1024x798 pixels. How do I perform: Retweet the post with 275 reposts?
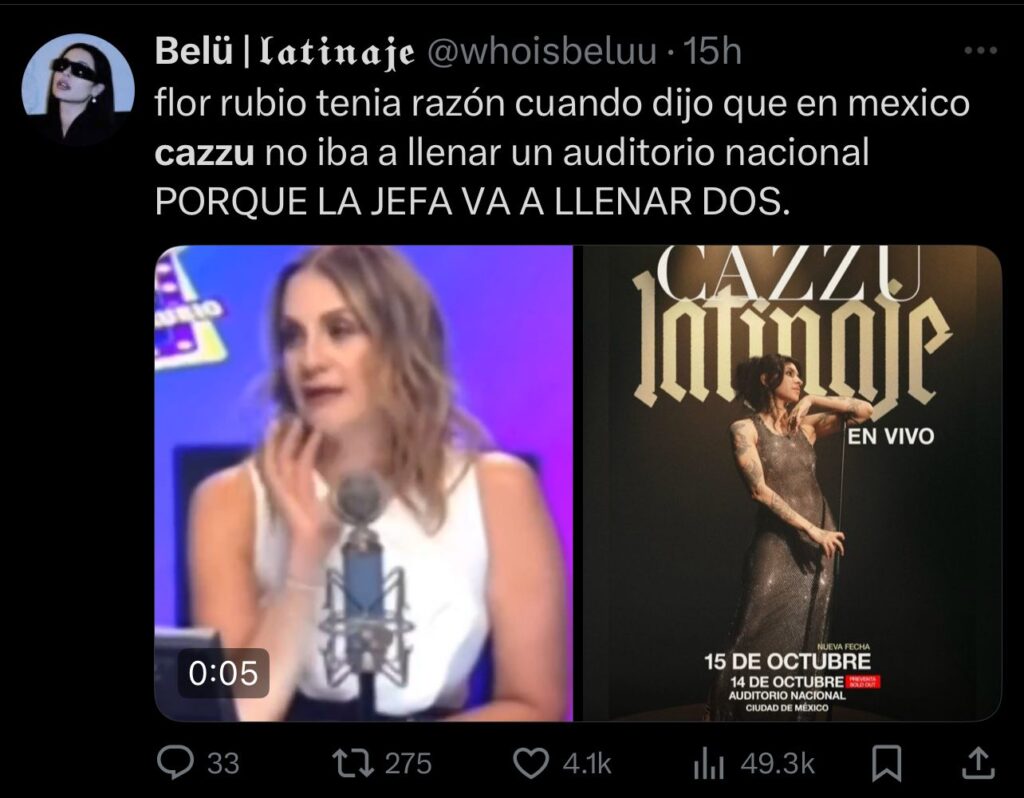coord(355,764)
